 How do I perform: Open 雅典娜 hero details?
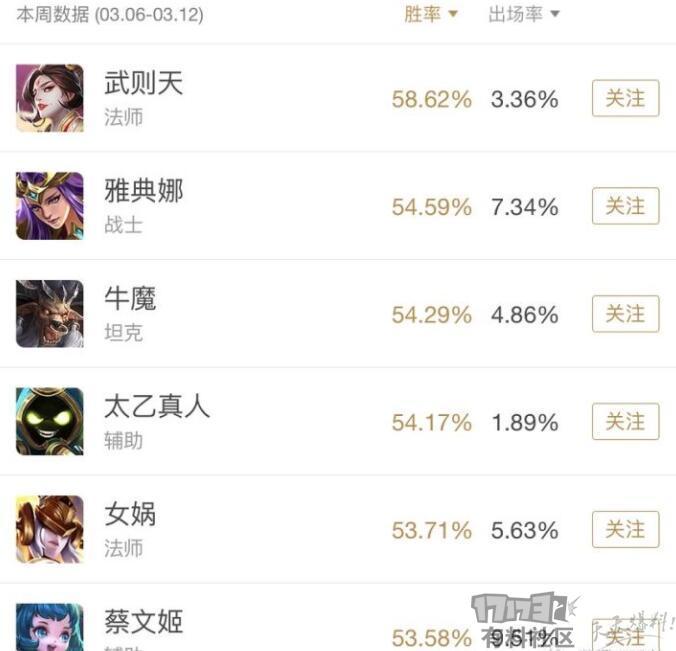(x=144, y=191)
